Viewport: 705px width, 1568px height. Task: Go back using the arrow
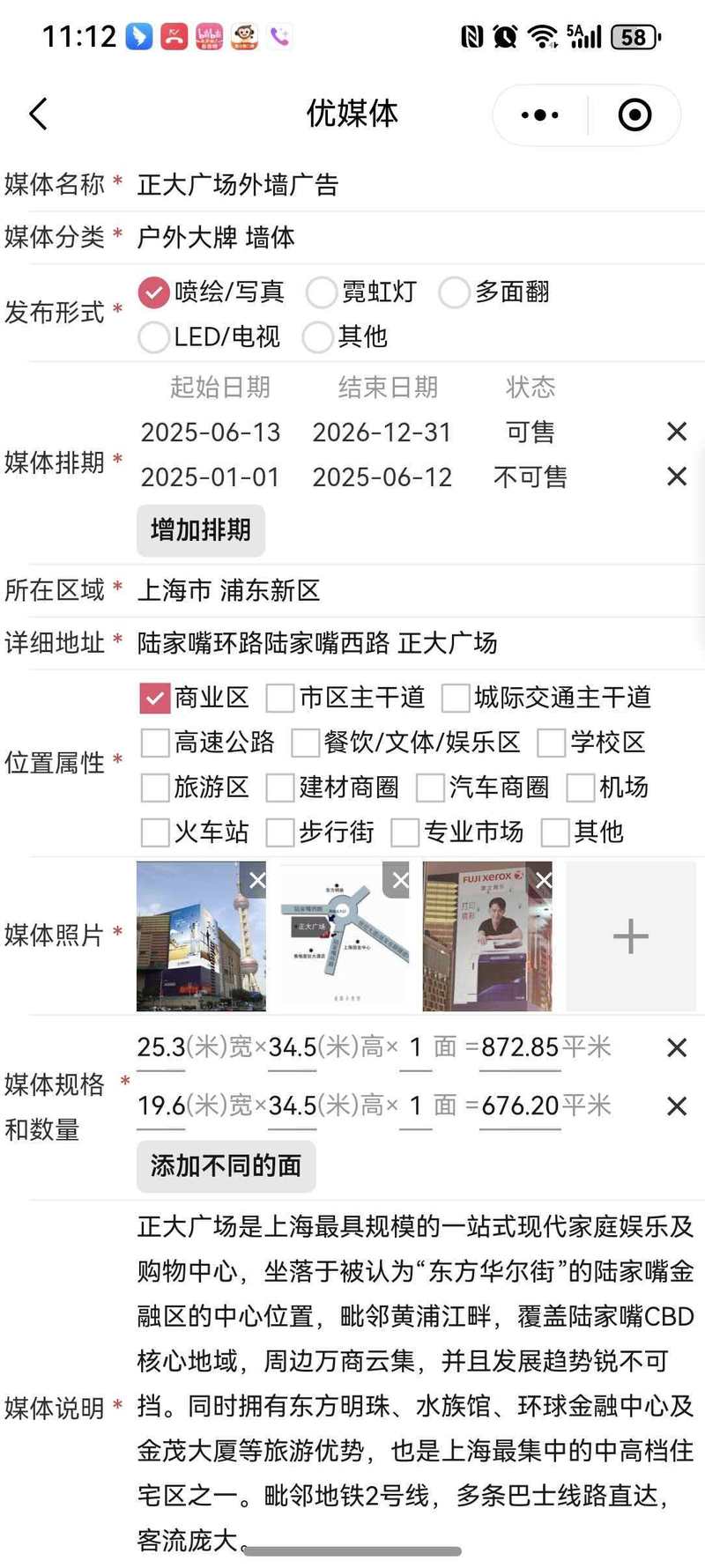[x=39, y=115]
